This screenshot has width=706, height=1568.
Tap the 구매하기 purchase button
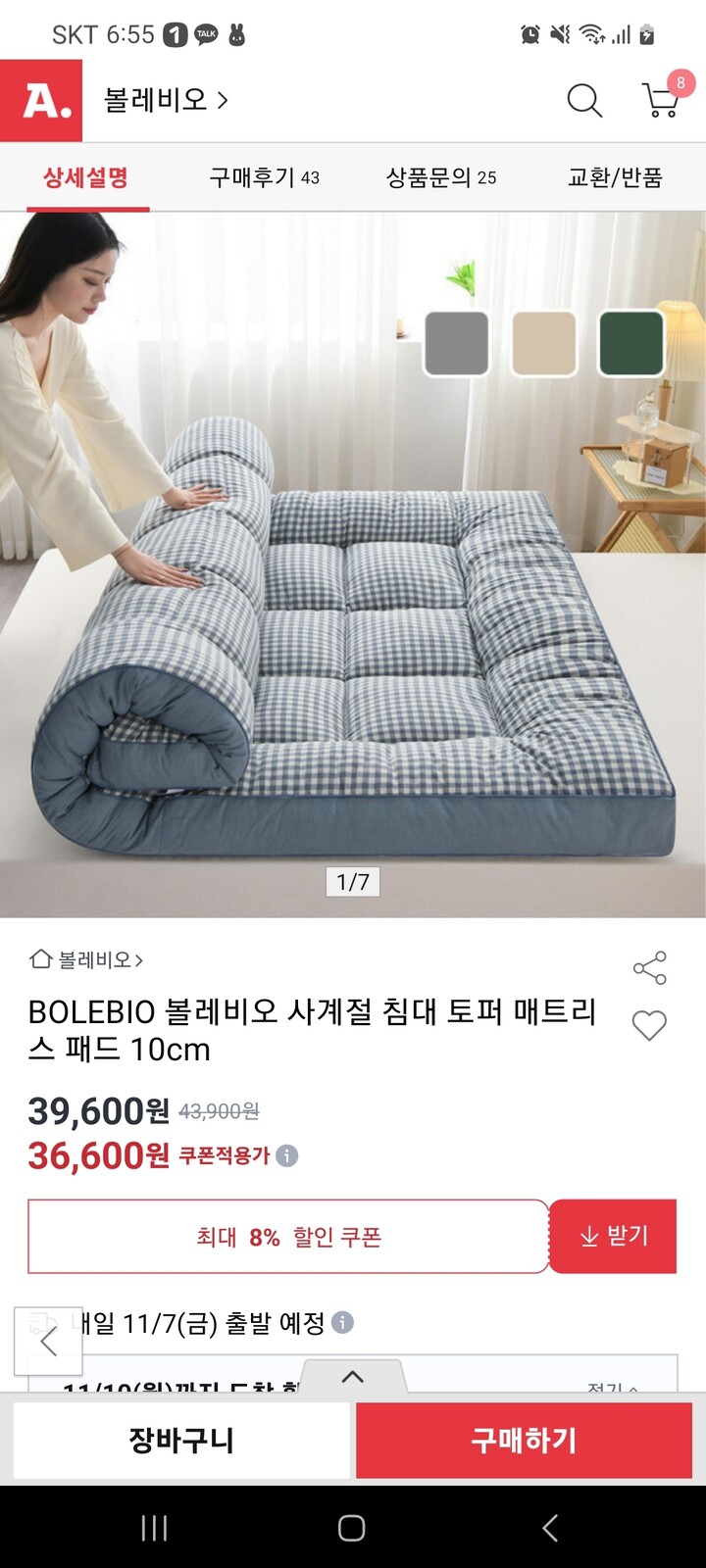[523, 1441]
